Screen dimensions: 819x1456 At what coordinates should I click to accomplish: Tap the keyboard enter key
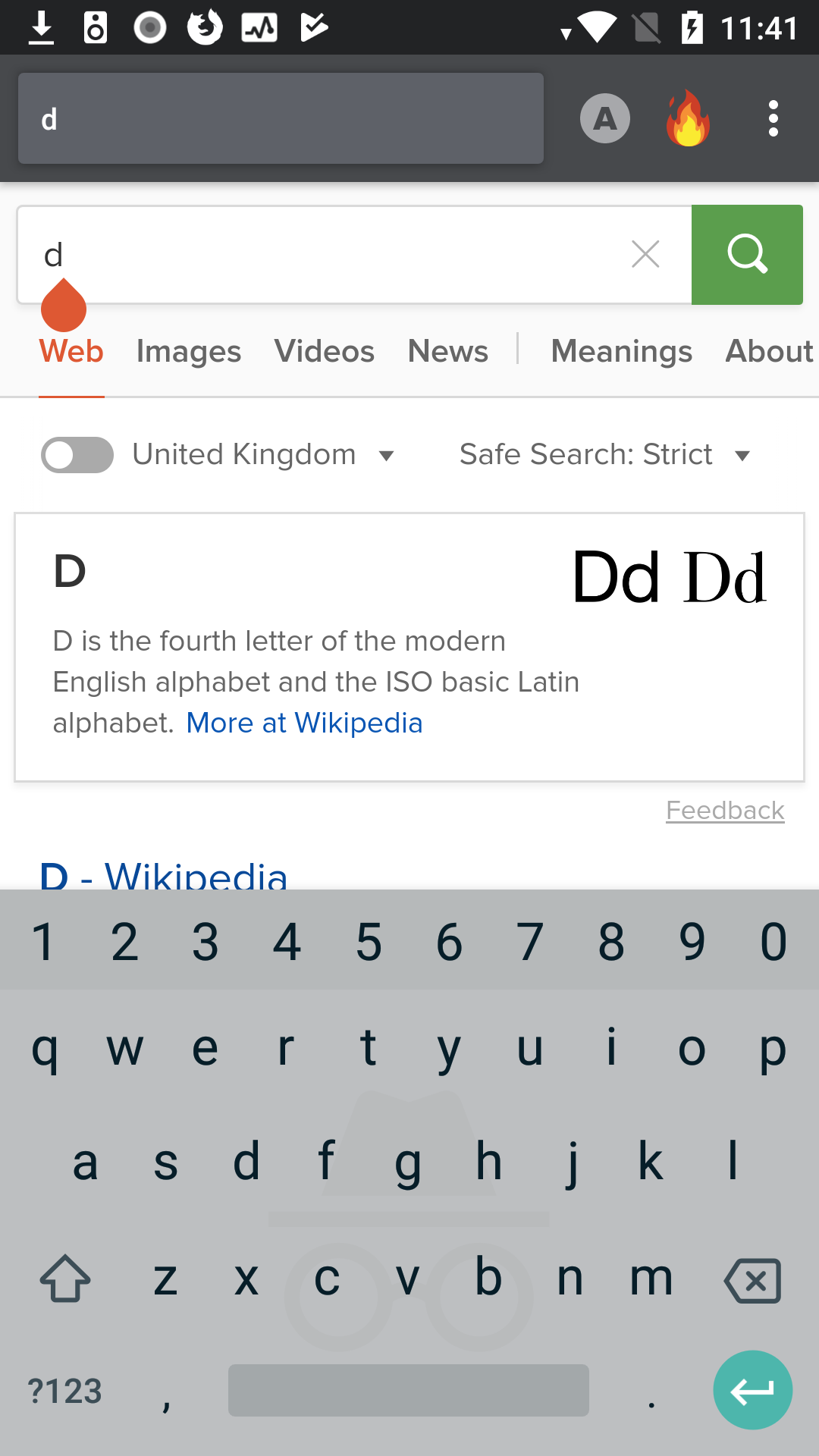click(752, 1390)
